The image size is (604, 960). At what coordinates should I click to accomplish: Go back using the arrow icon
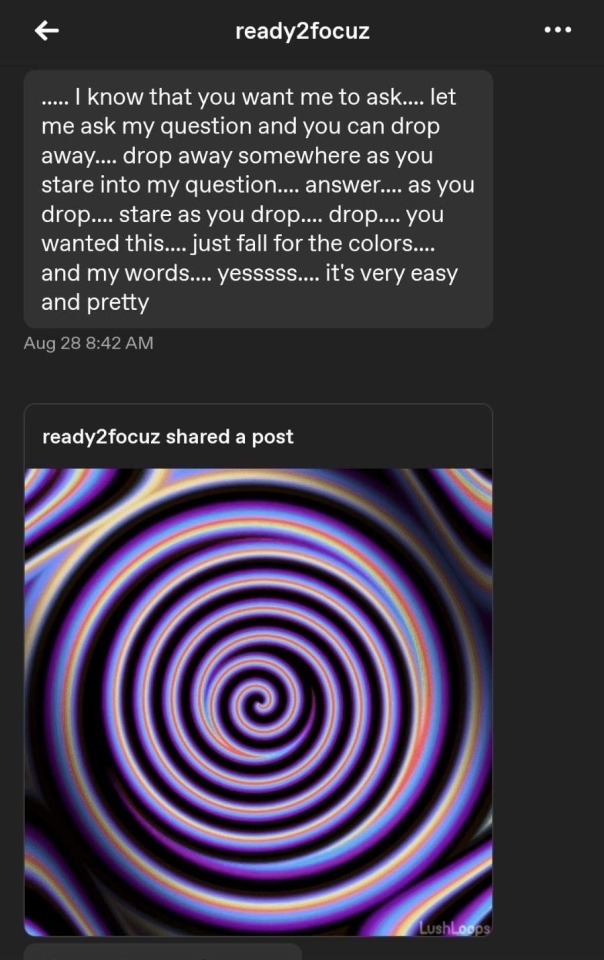click(47, 31)
